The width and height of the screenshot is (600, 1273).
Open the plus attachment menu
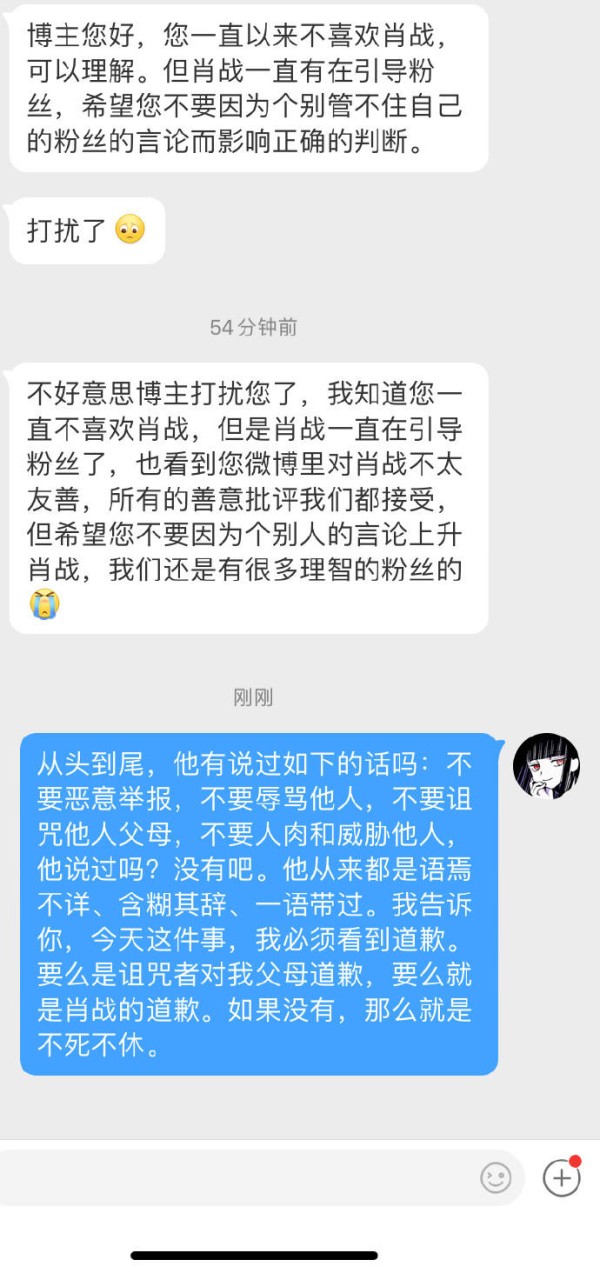click(x=561, y=1177)
